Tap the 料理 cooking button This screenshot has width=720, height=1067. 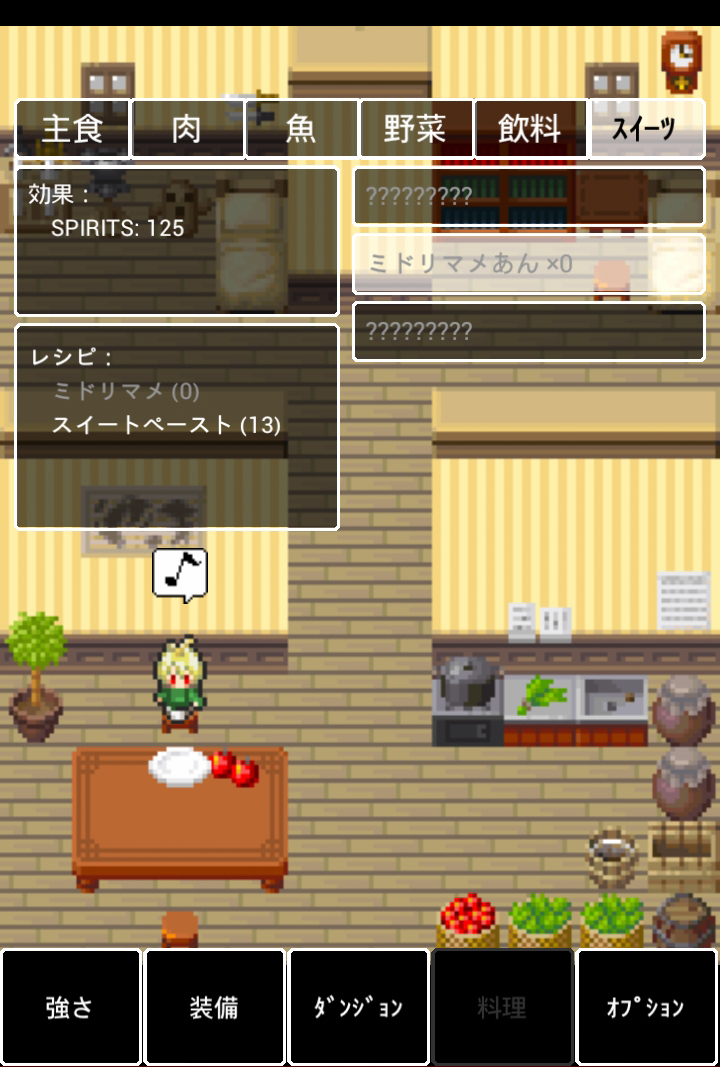pyautogui.click(x=502, y=1007)
